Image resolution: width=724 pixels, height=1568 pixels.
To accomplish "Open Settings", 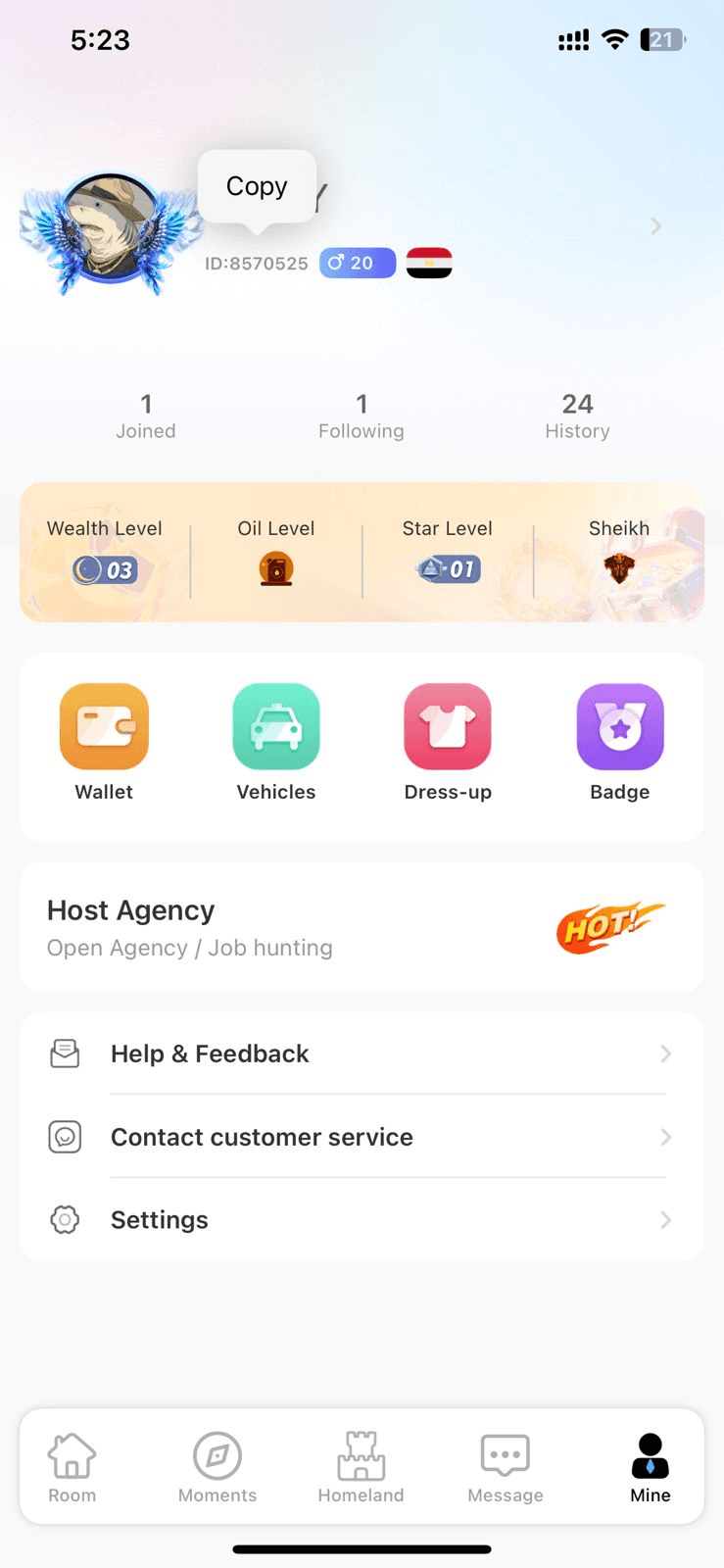I will coord(362,1220).
